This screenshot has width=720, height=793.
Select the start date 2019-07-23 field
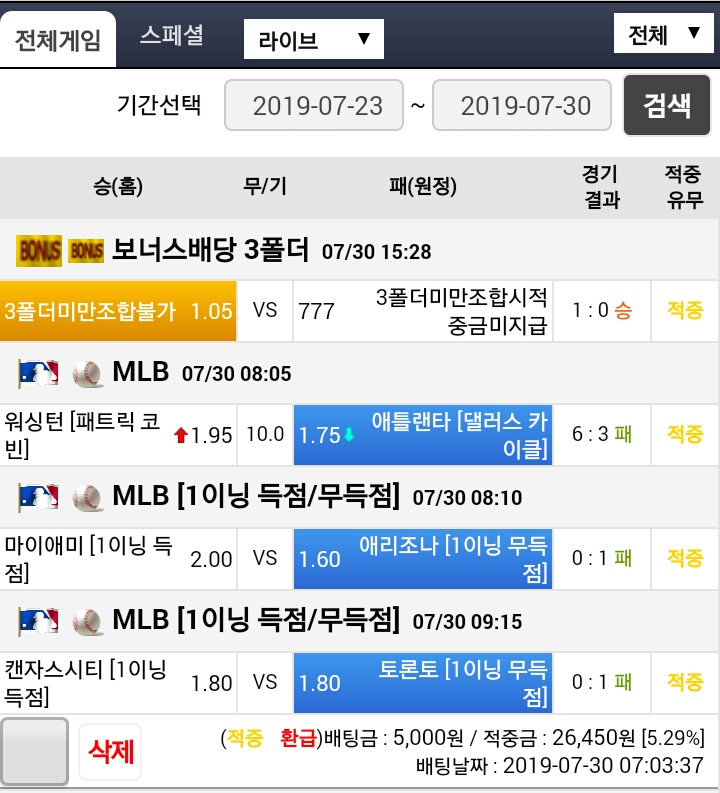[x=315, y=106]
